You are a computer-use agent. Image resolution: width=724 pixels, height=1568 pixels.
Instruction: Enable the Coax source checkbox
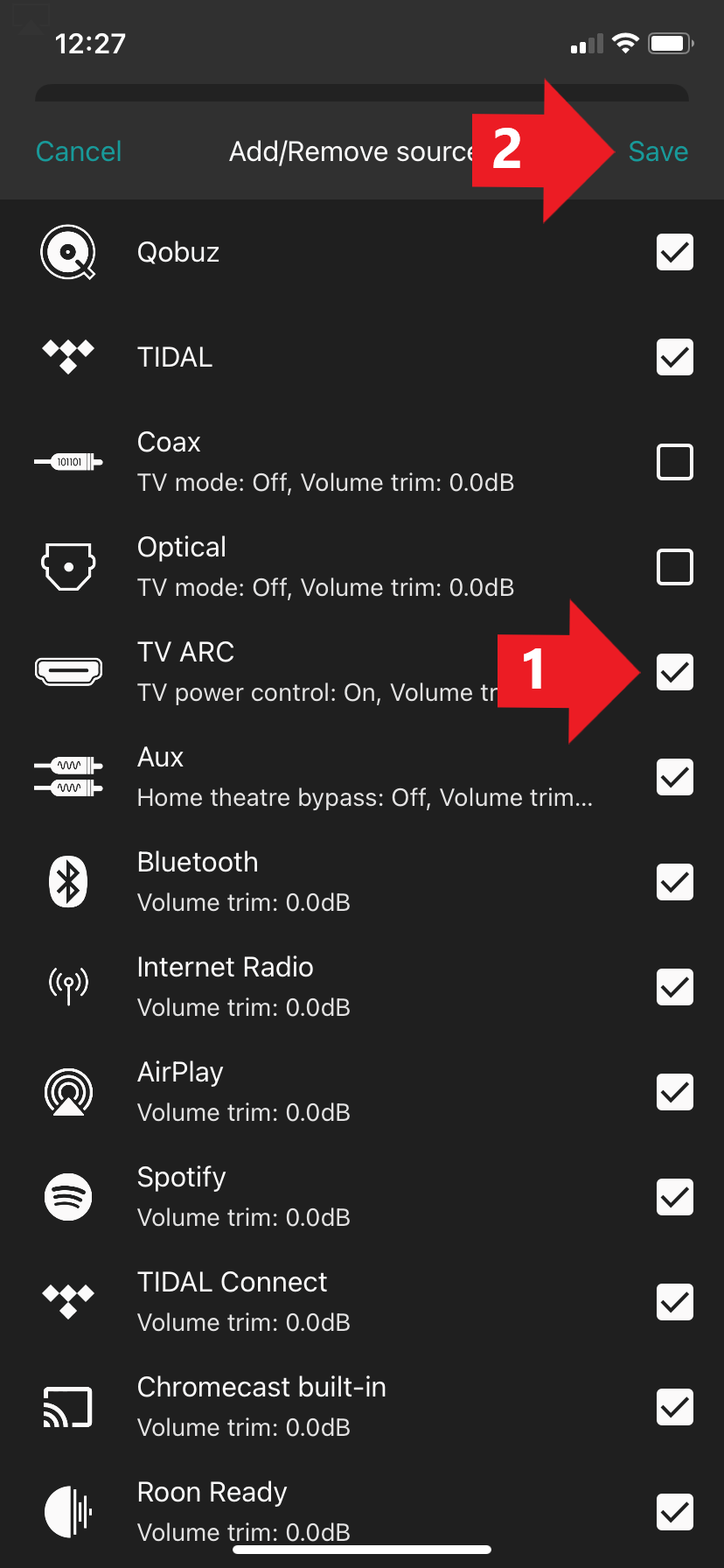coord(674,462)
